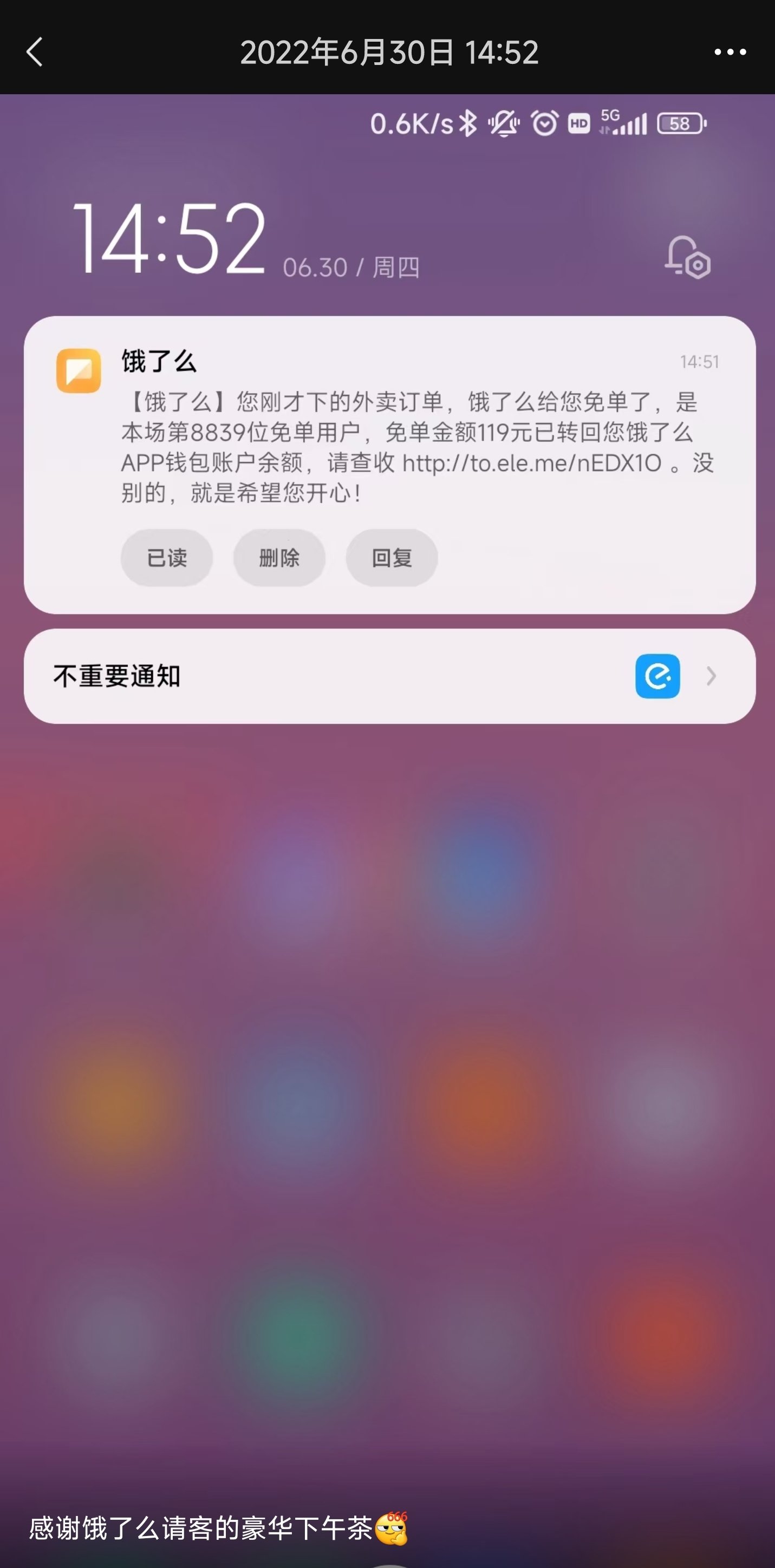
Task: Go back from the photo viewer
Action: pyautogui.click(x=35, y=53)
